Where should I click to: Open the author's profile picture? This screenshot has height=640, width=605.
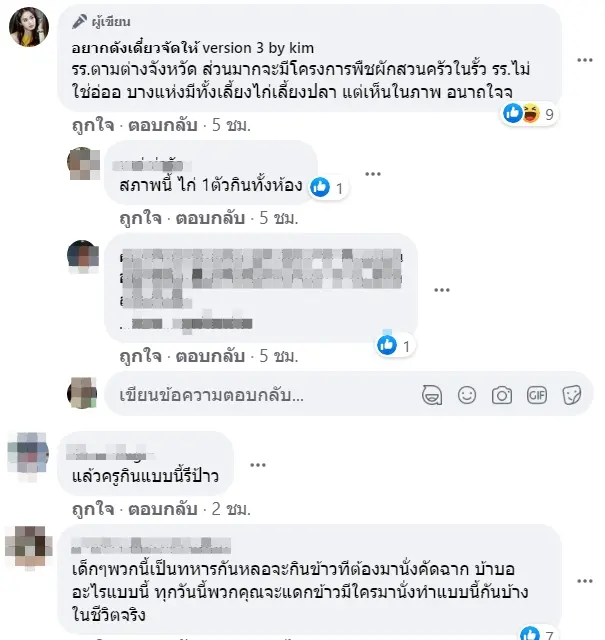pyautogui.click(x=28, y=30)
